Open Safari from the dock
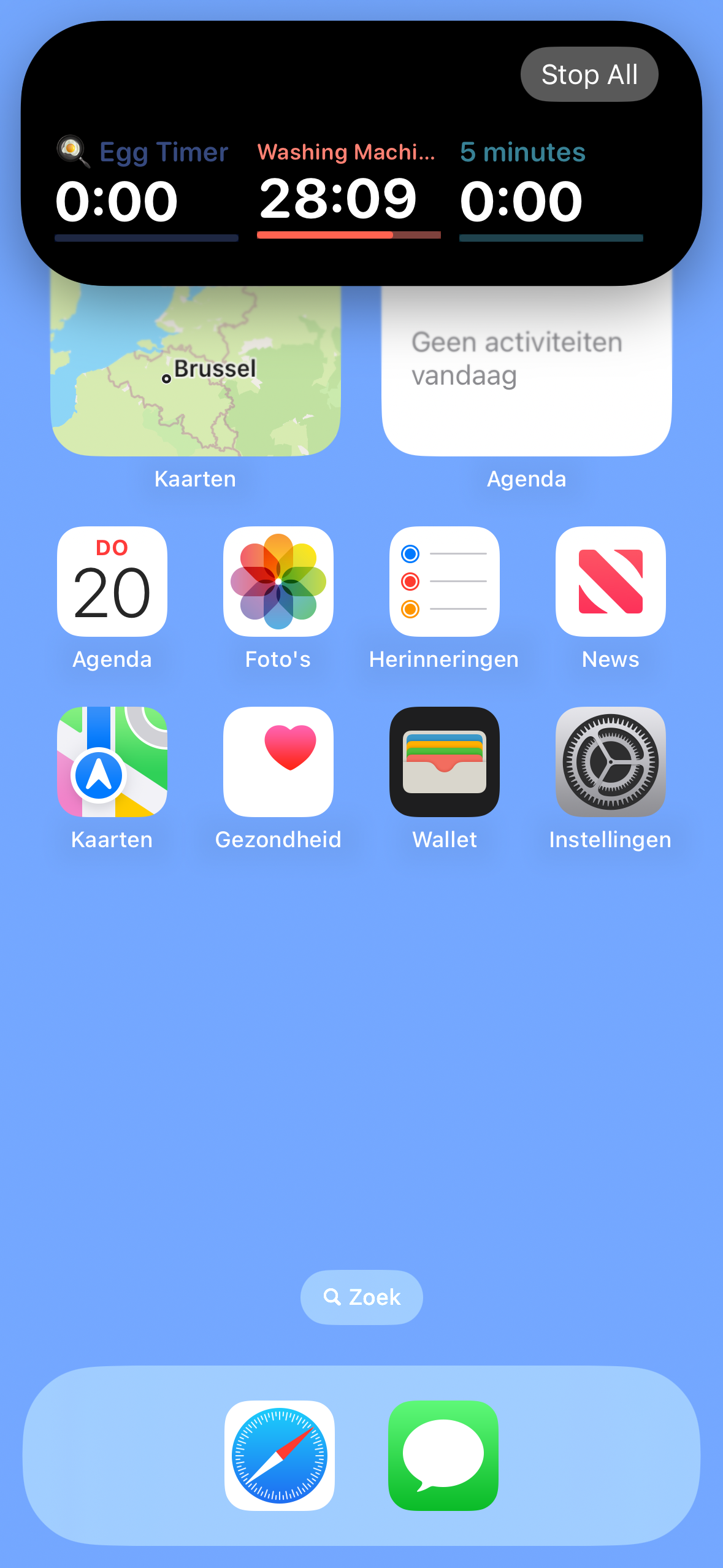The width and height of the screenshot is (723, 1568). tap(280, 1455)
